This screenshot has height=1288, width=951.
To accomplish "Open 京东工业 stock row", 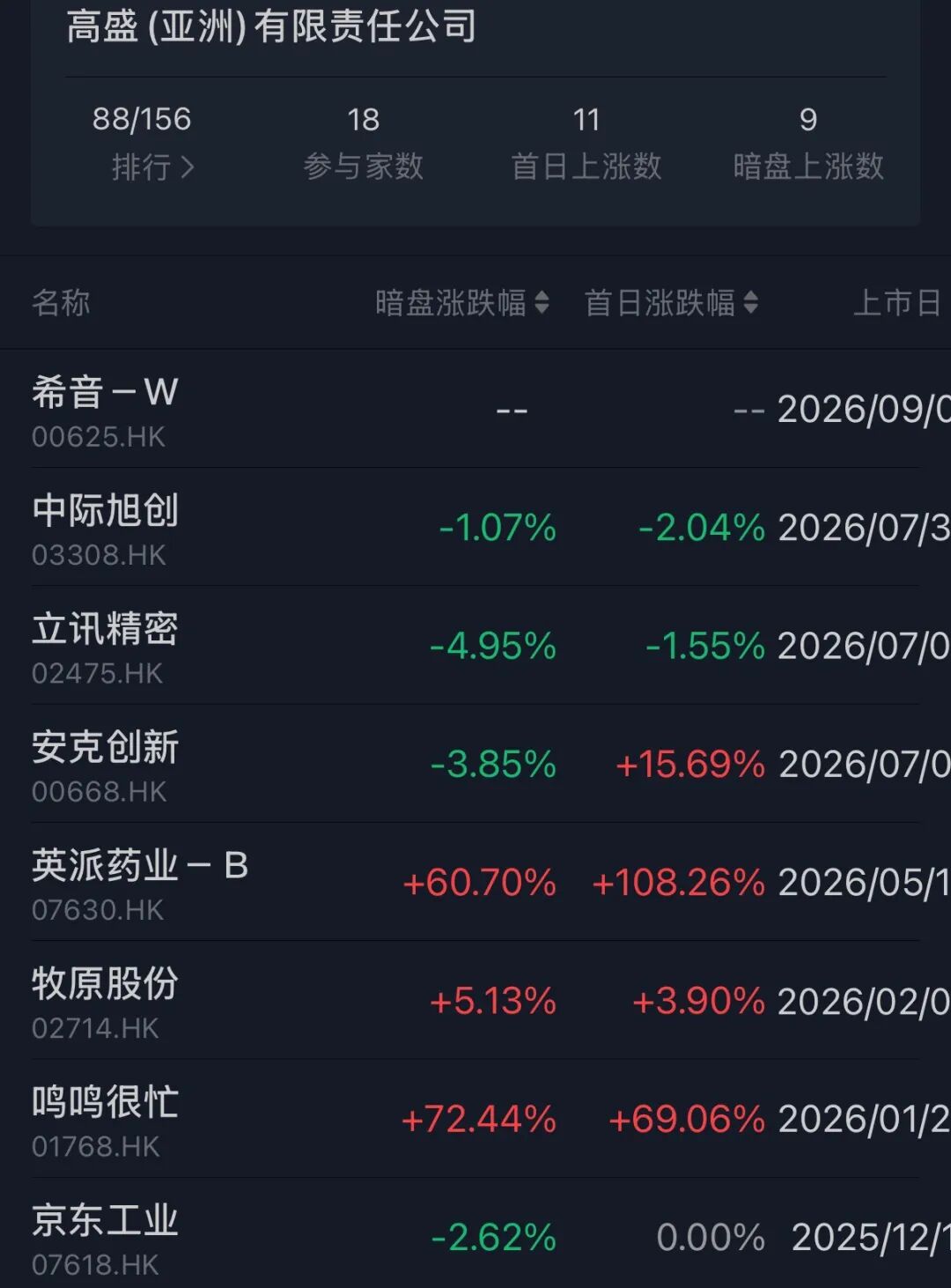I will (475, 1235).
